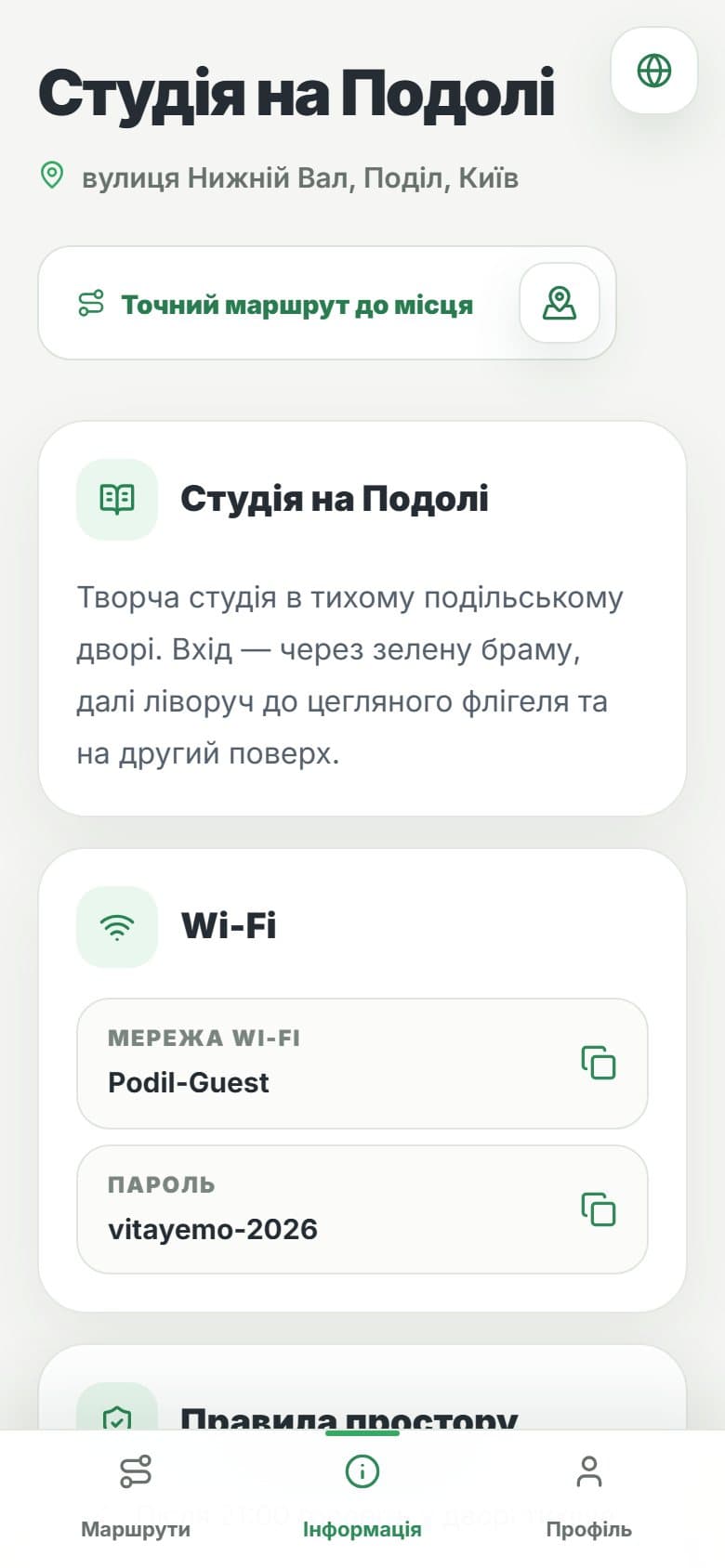
Task: Switch to the Маршрути tab
Action: coord(136,1497)
